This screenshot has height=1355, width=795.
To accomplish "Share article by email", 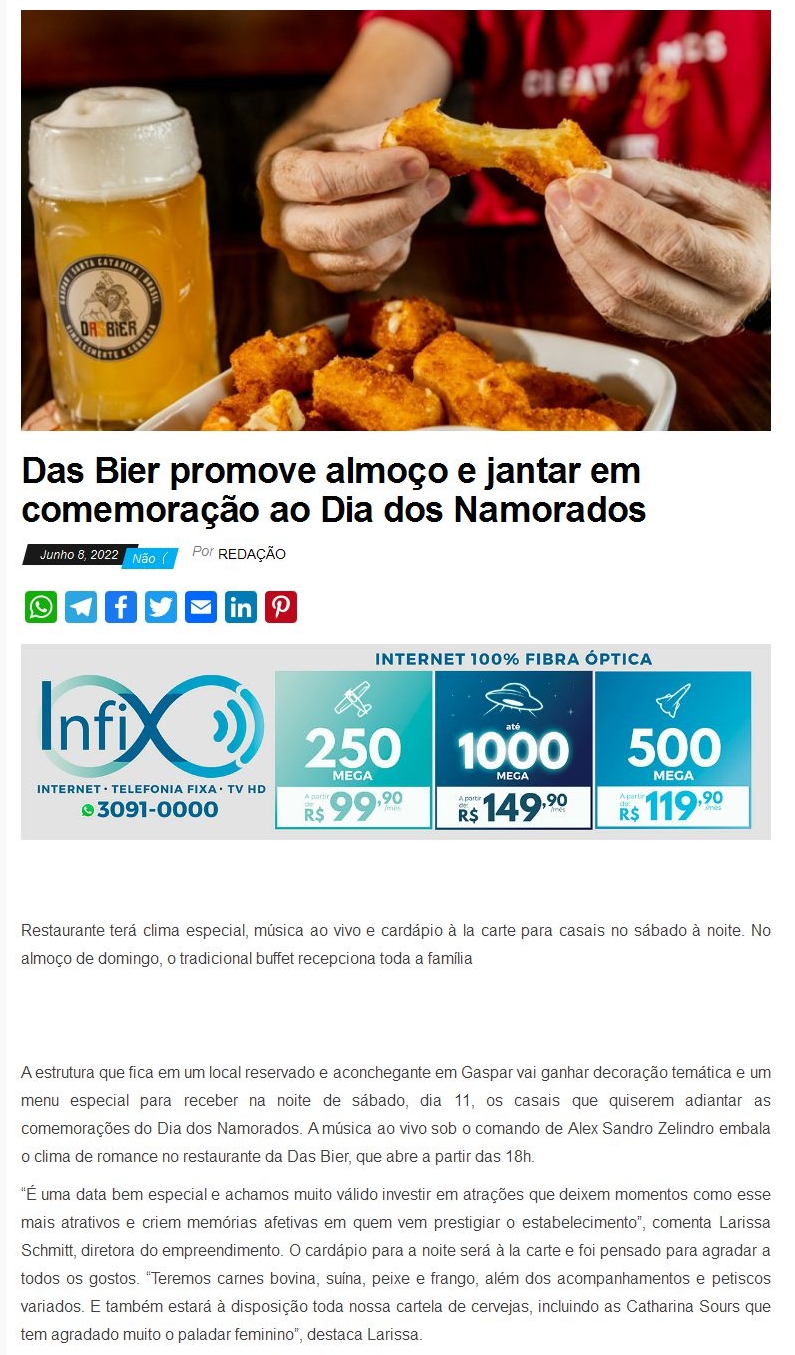I will [201, 607].
